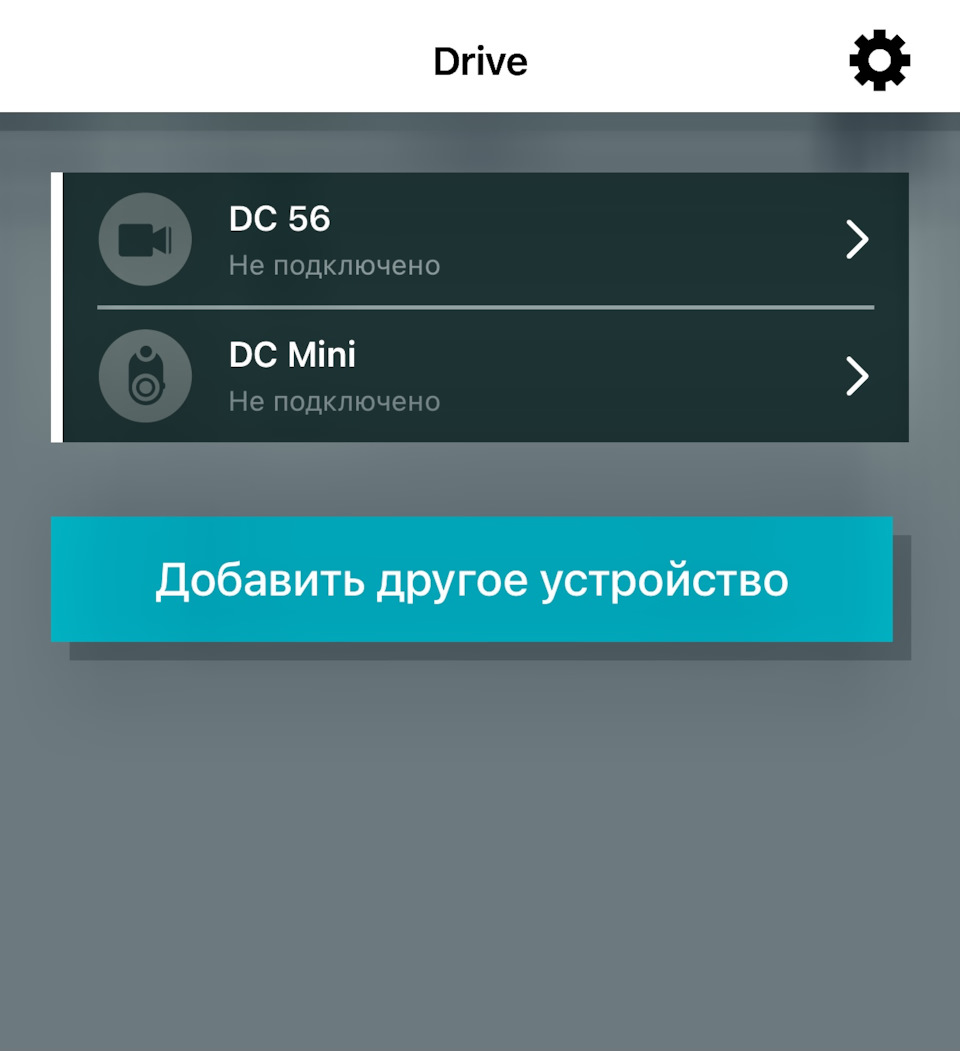Tap the filmstrip camera symbol beside DC 56
This screenshot has width=960, height=1051.
pyautogui.click(x=144, y=238)
